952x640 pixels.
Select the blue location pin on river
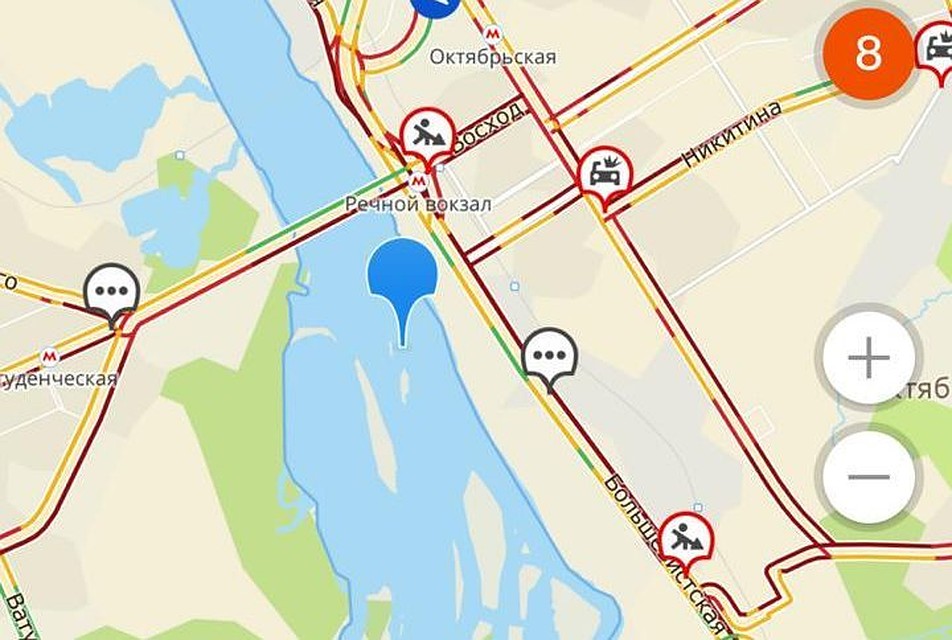coord(402,273)
